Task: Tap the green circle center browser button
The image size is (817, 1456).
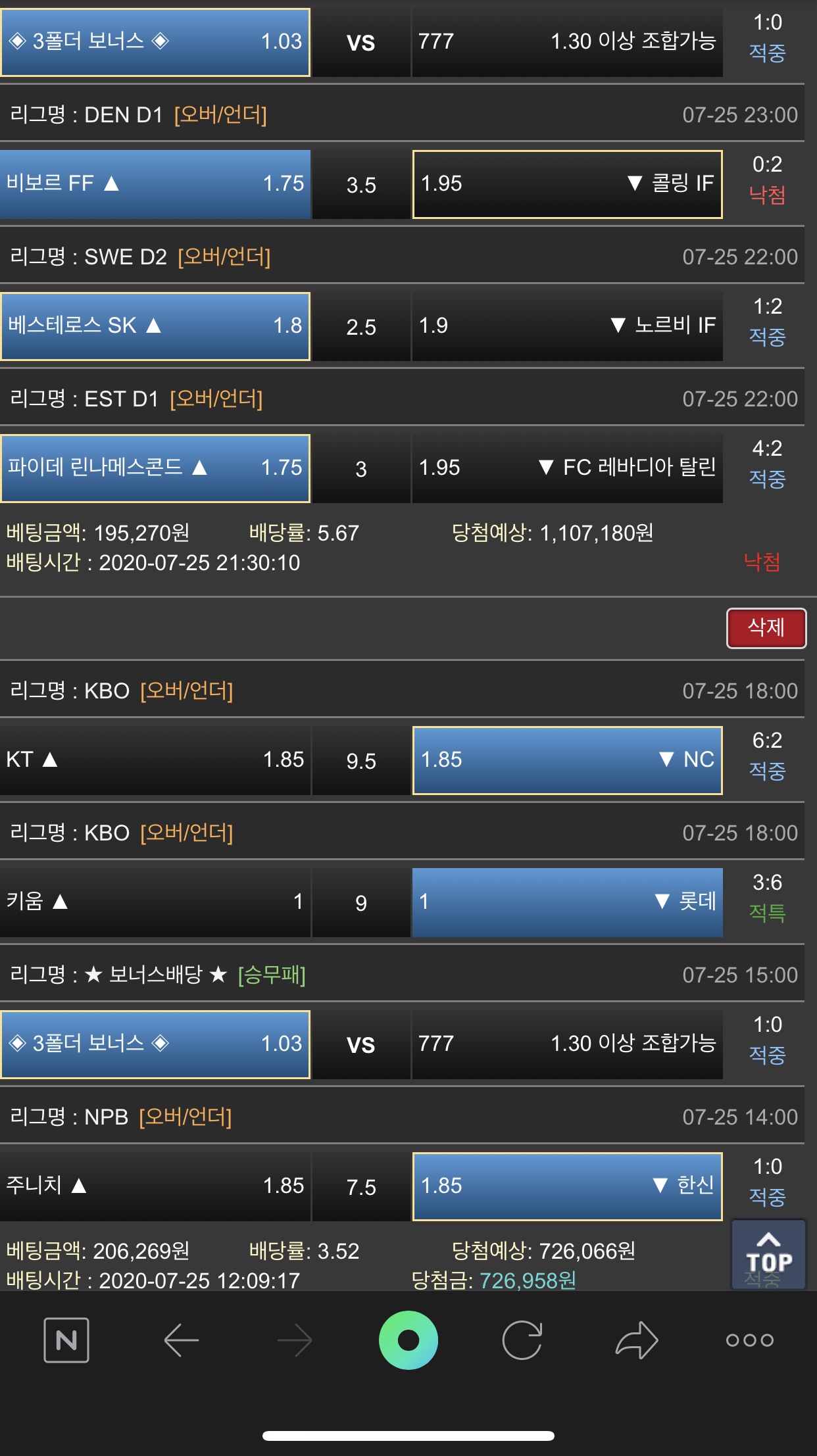Action: click(408, 1340)
